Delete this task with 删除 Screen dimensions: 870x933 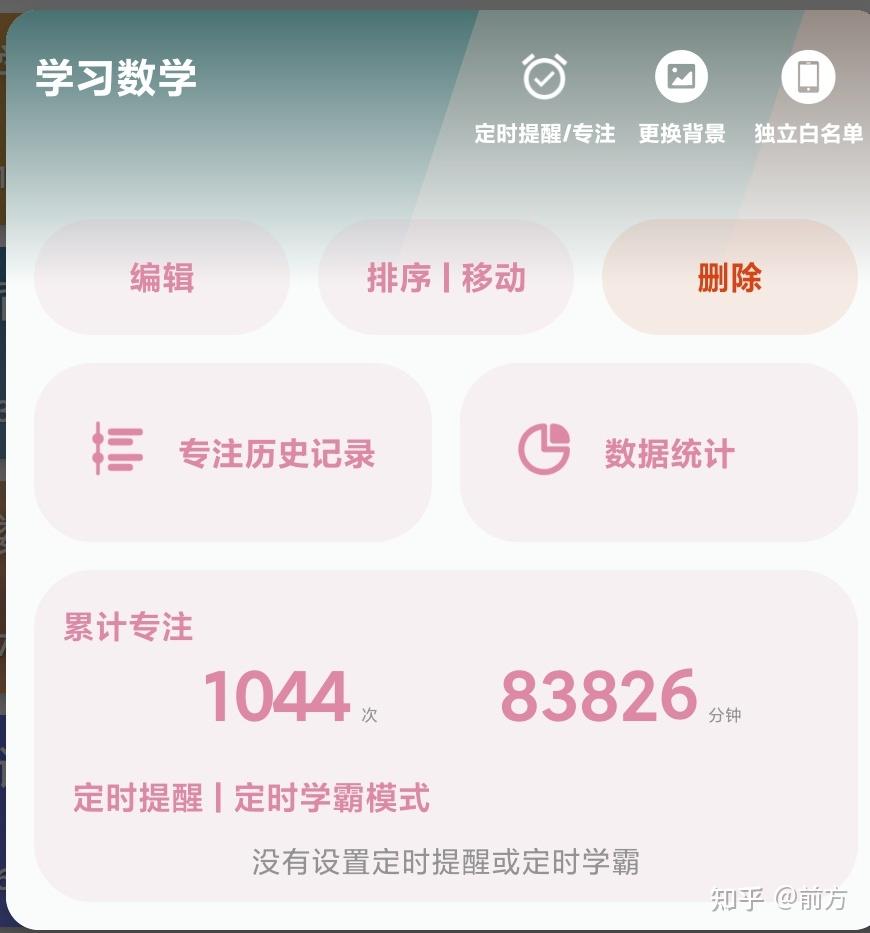pyautogui.click(x=730, y=277)
